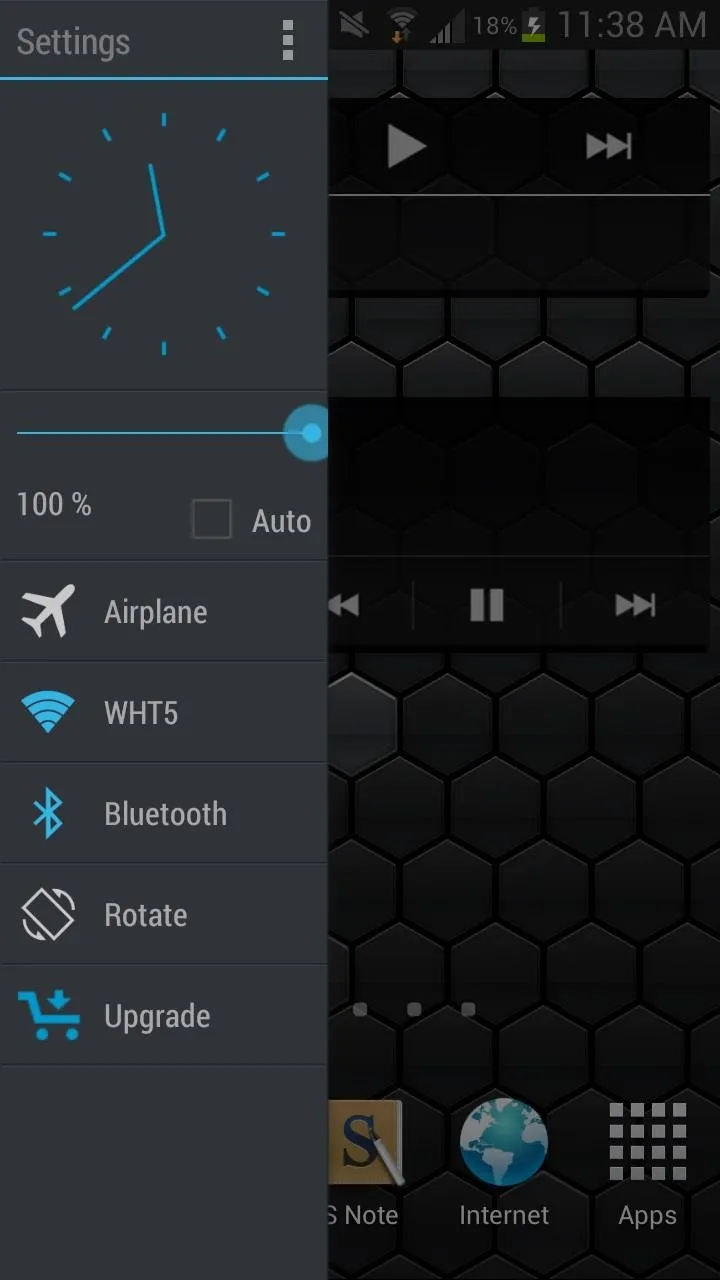Skip forward in the lower player widget

pos(635,604)
